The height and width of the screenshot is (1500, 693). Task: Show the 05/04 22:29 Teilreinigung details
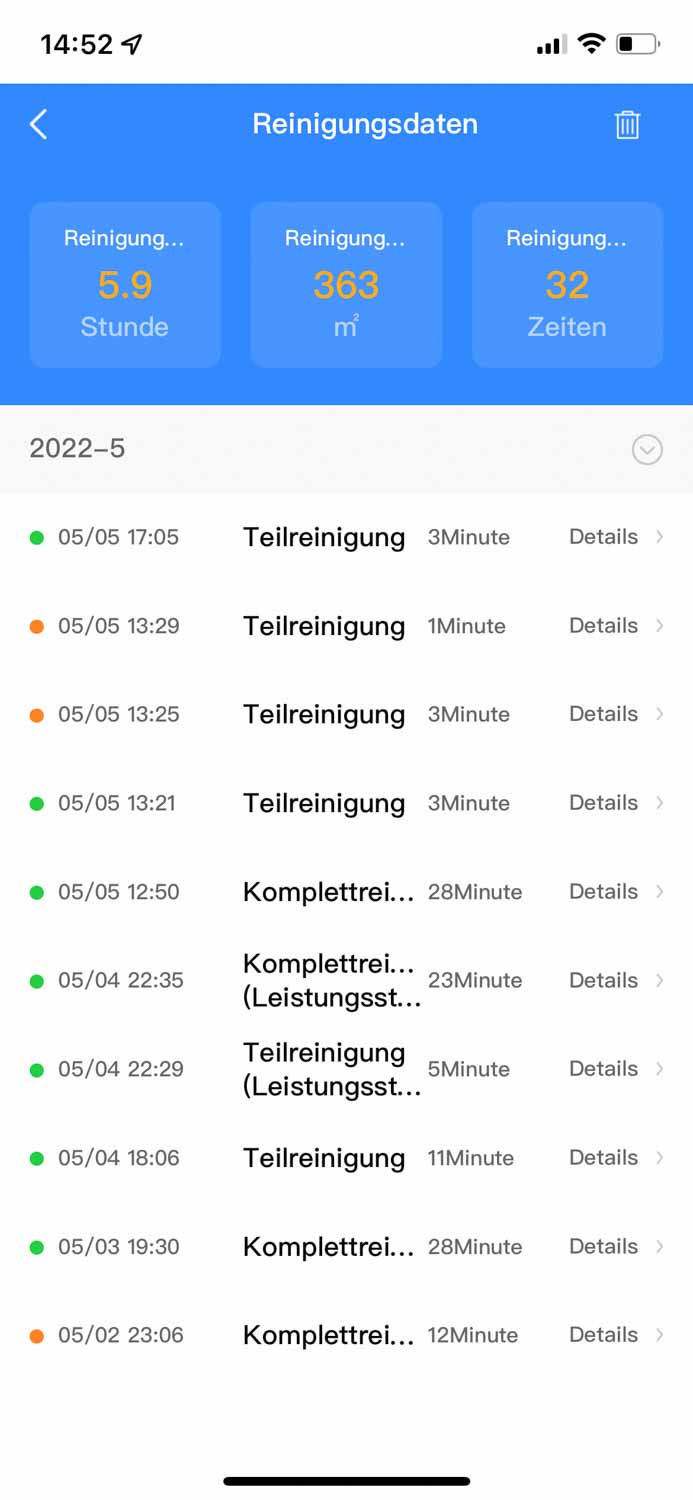click(614, 1069)
